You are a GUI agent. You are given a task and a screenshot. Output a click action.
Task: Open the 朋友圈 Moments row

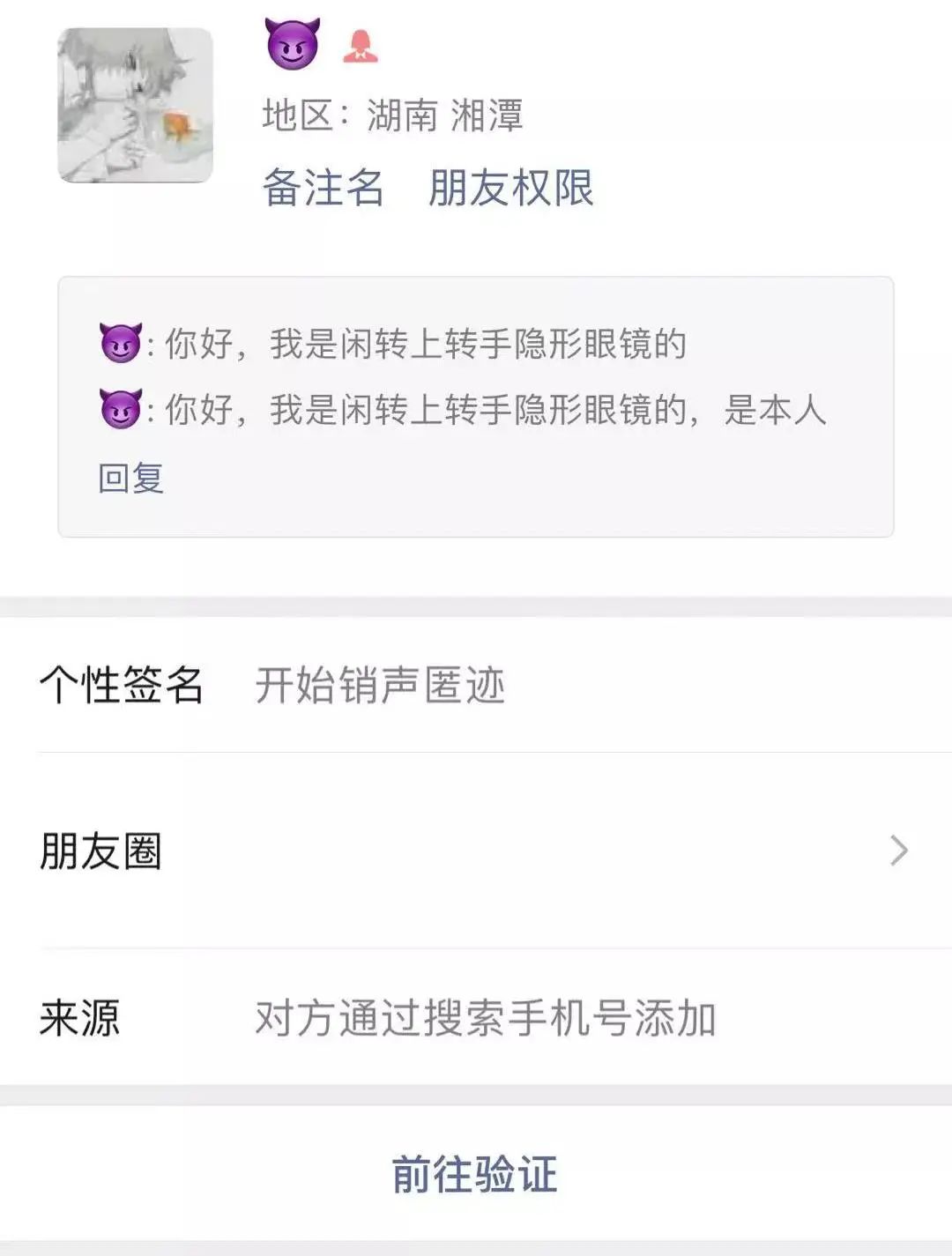point(476,851)
